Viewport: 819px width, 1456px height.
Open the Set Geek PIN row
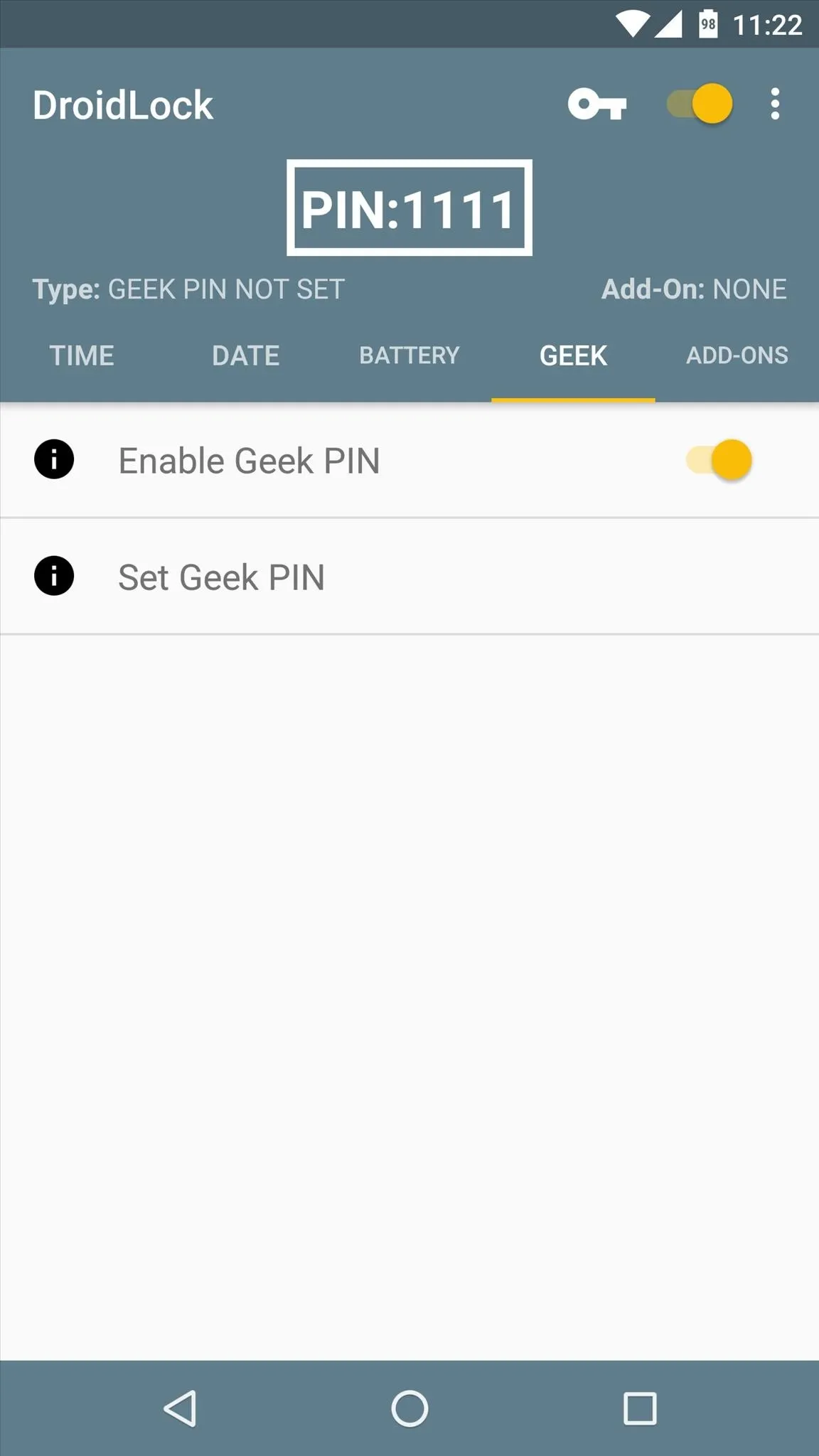(409, 577)
